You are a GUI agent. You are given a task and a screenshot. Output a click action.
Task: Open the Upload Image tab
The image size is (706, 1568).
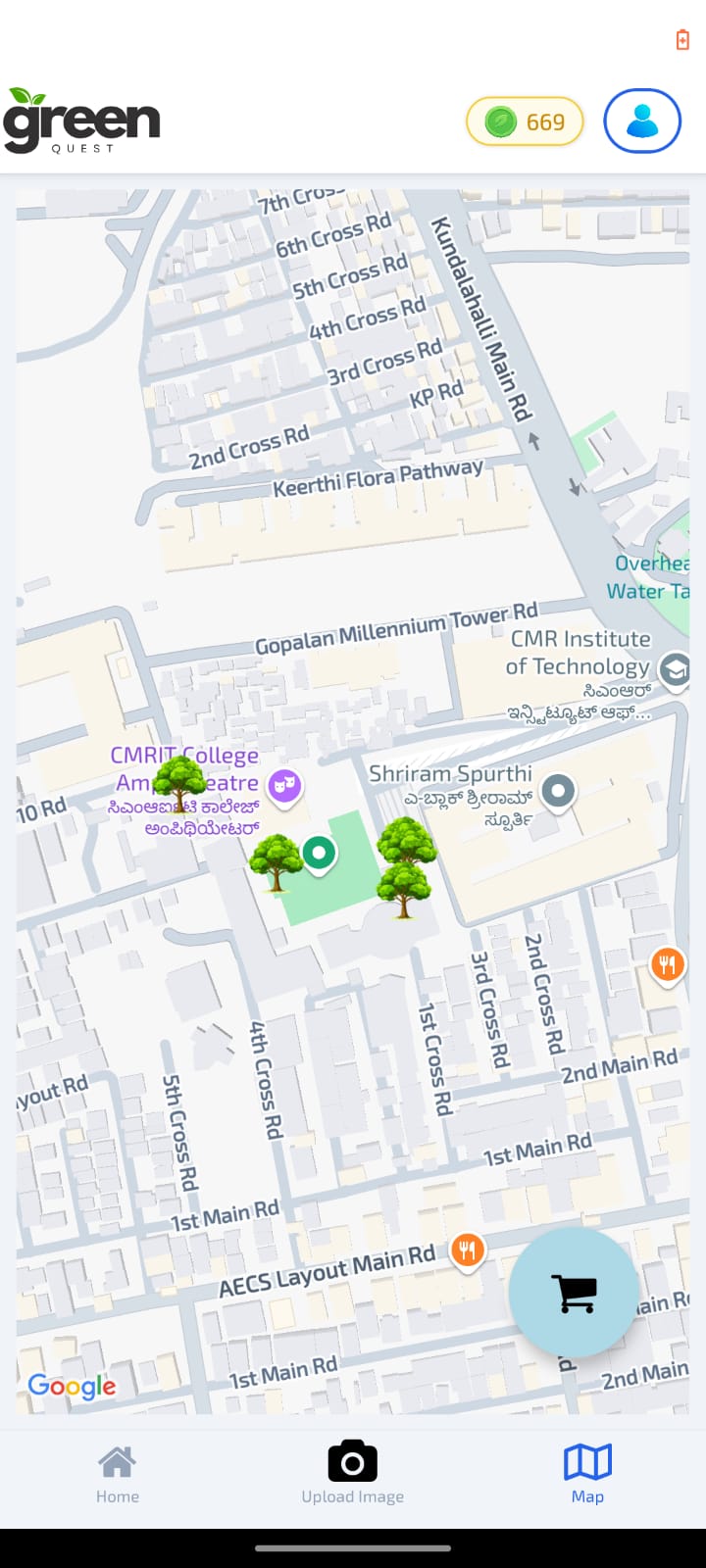coord(353,1474)
